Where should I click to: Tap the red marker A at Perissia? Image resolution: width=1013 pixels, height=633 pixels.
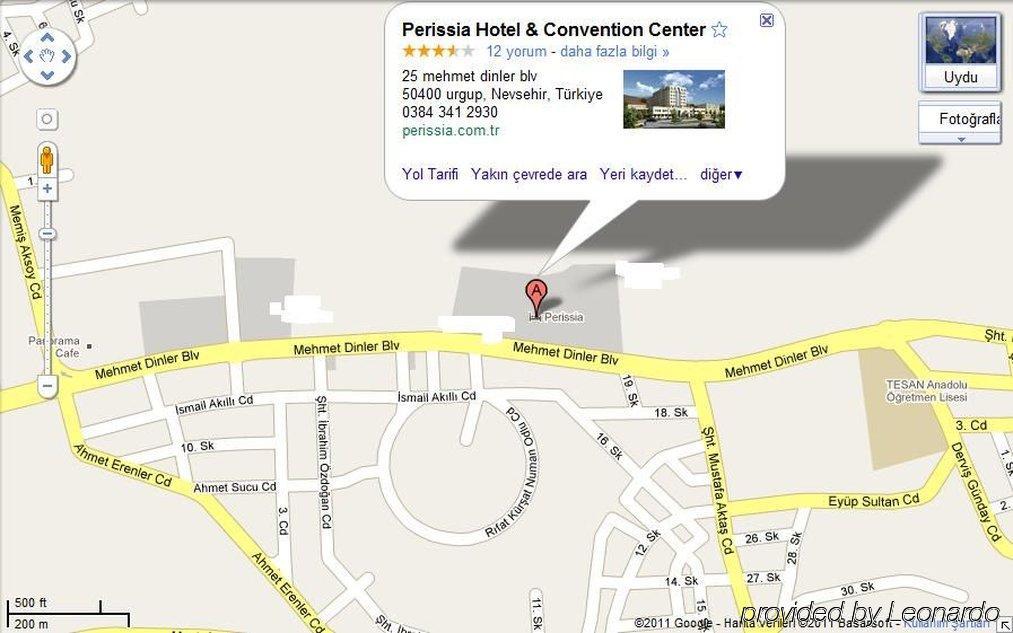coord(537,294)
